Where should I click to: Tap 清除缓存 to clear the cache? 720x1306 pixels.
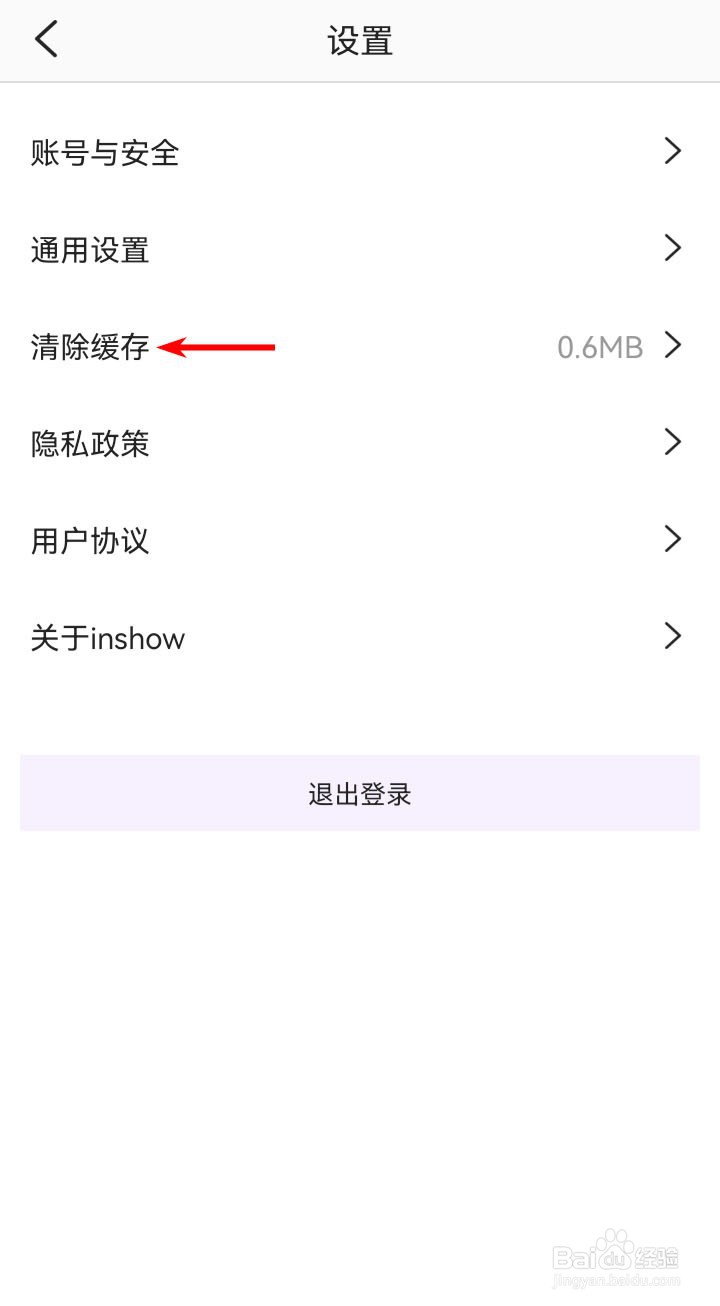pyautogui.click(x=90, y=347)
